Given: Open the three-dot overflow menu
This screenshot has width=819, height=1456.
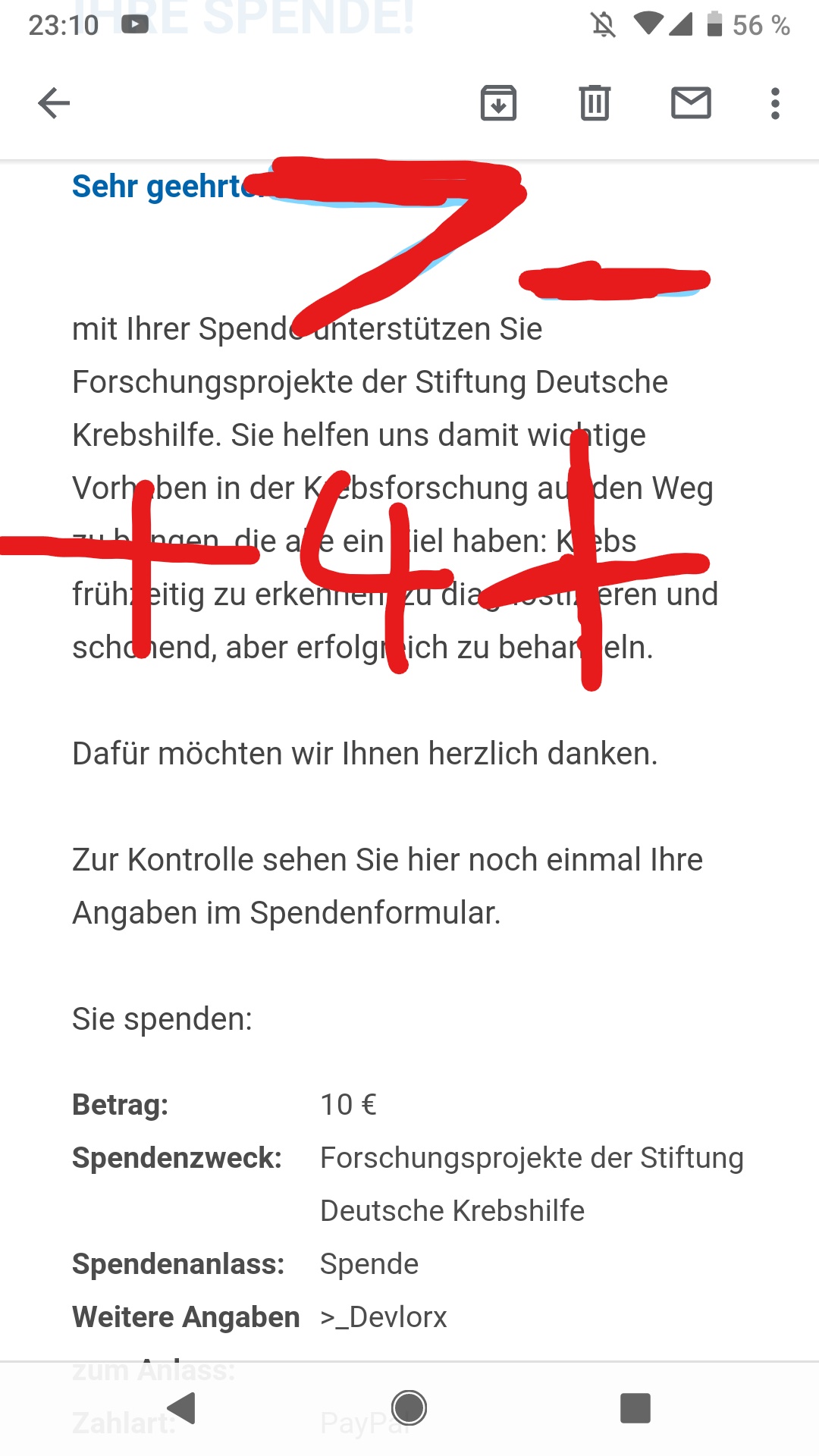Looking at the screenshot, I should [775, 103].
